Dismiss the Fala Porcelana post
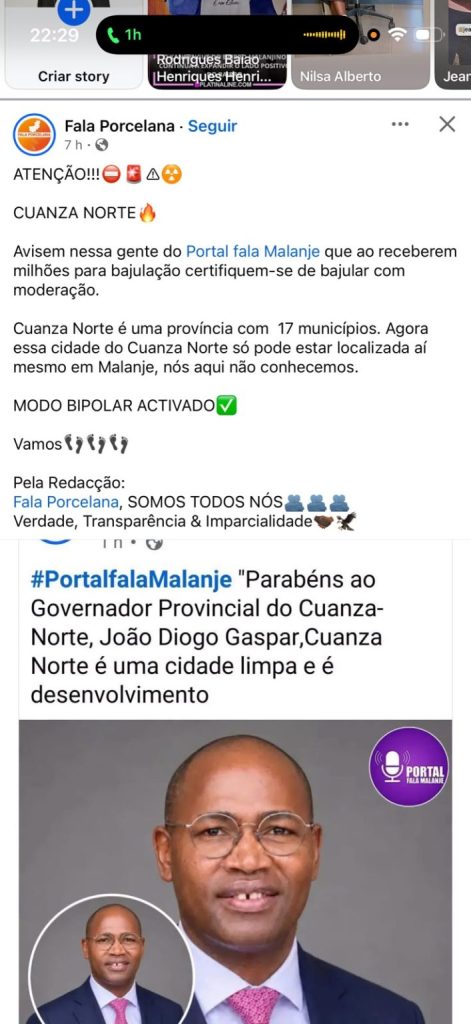Image resolution: width=471 pixels, height=1024 pixels. (x=447, y=125)
